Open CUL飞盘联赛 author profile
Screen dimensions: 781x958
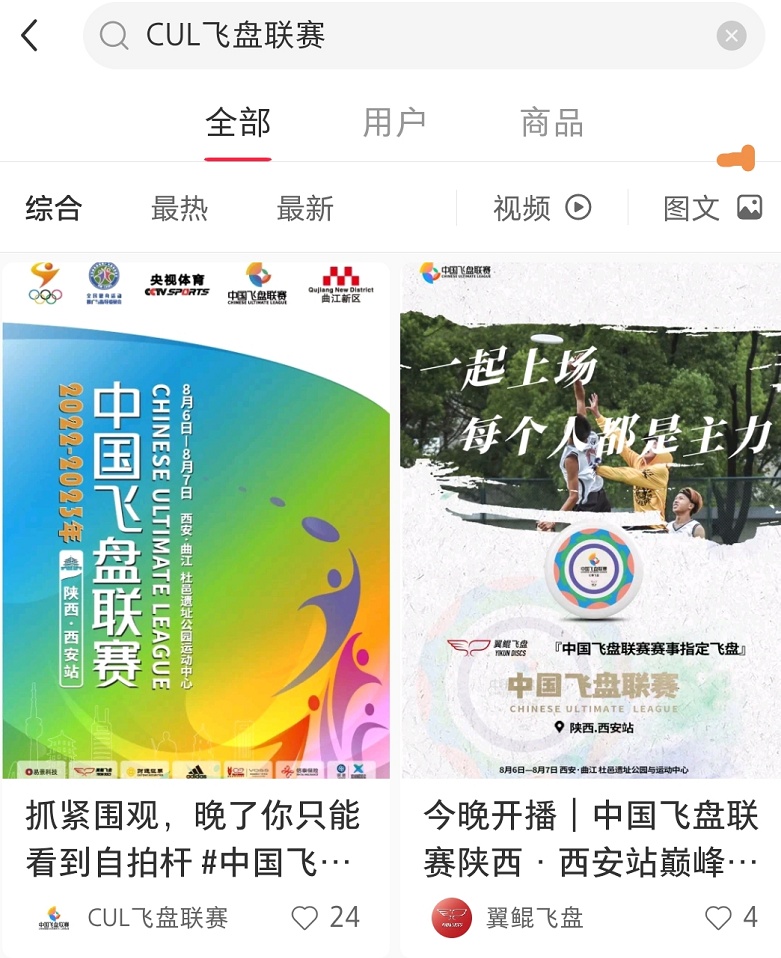(x=133, y=917)
